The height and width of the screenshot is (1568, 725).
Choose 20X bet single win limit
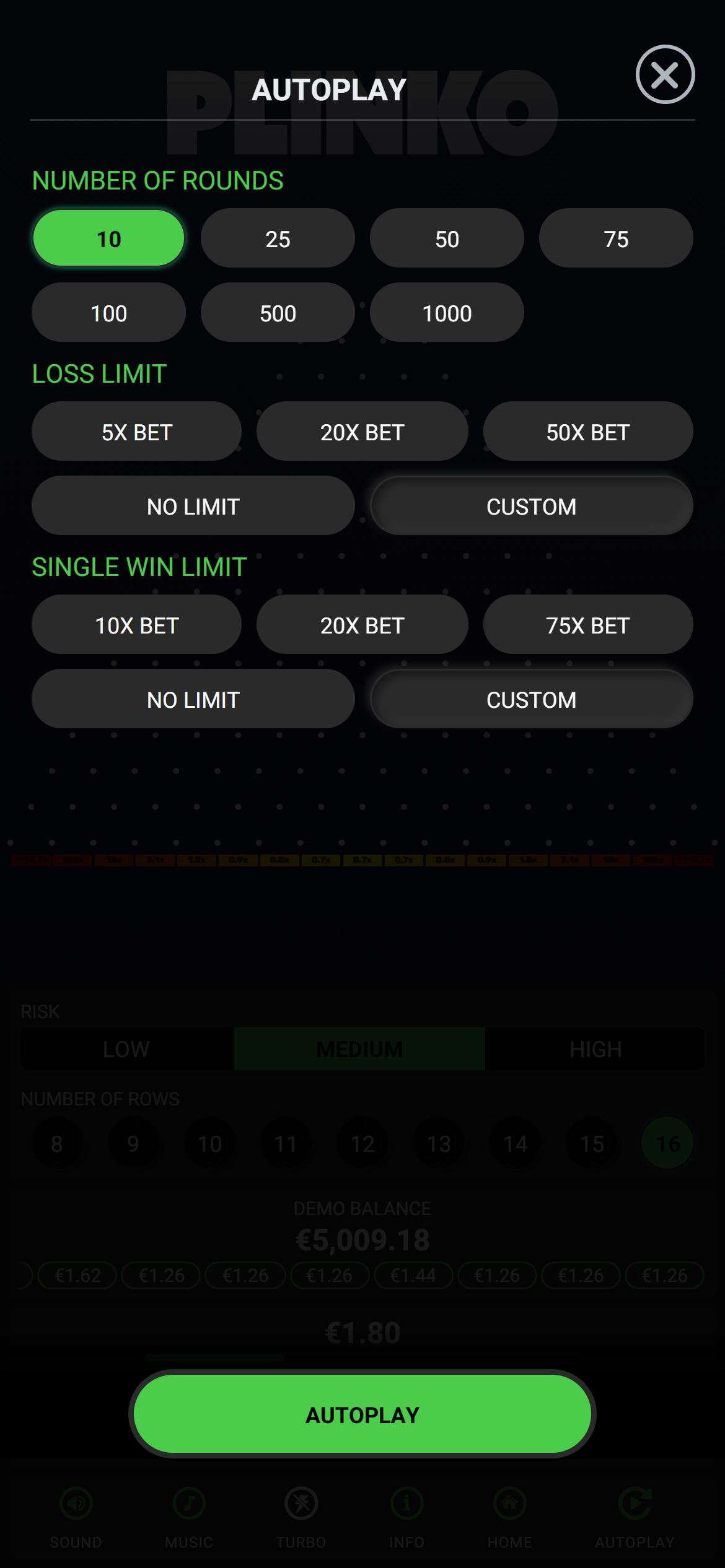(362, 625)
